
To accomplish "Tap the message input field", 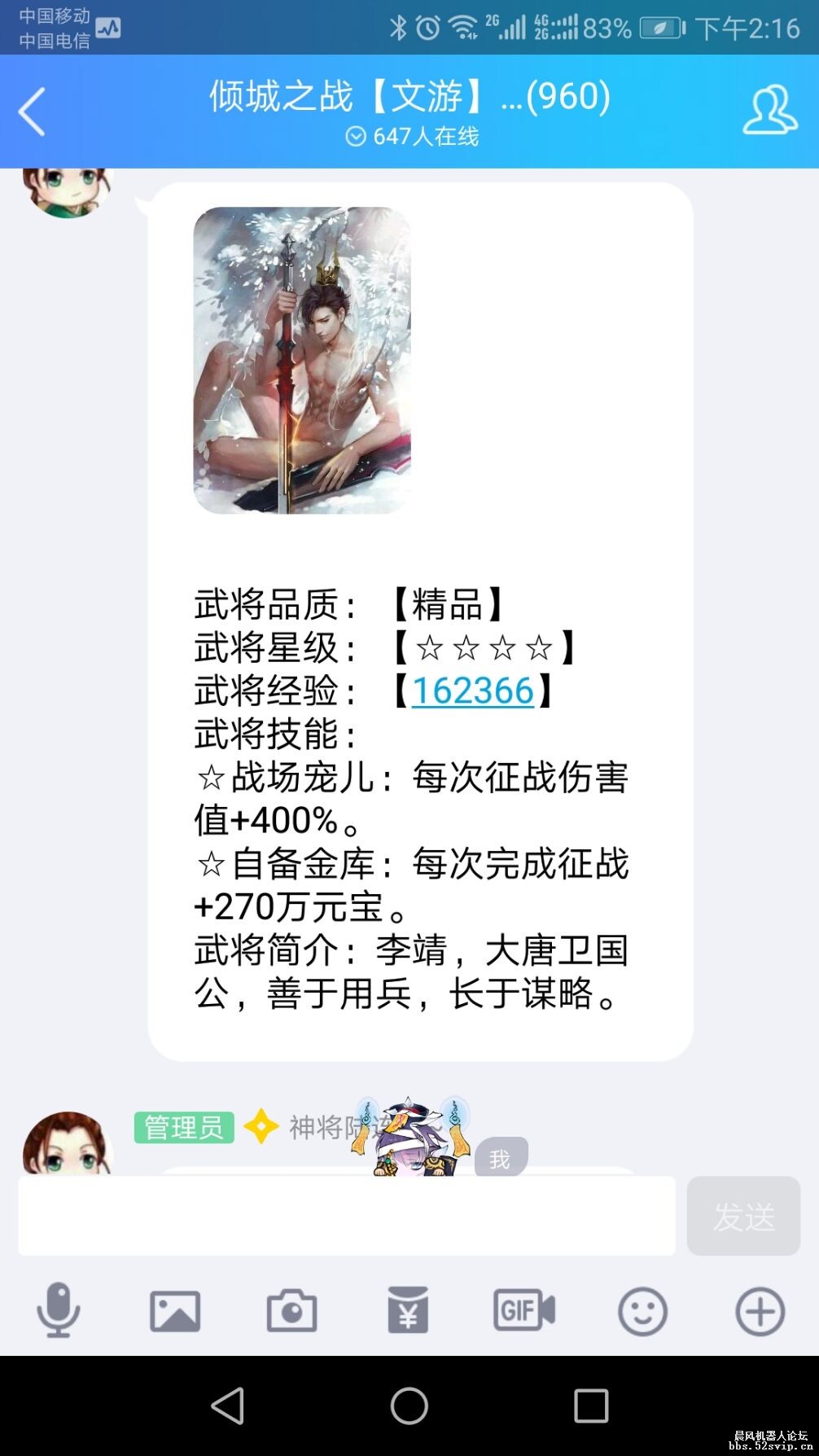I will (x=342, y=1217).
